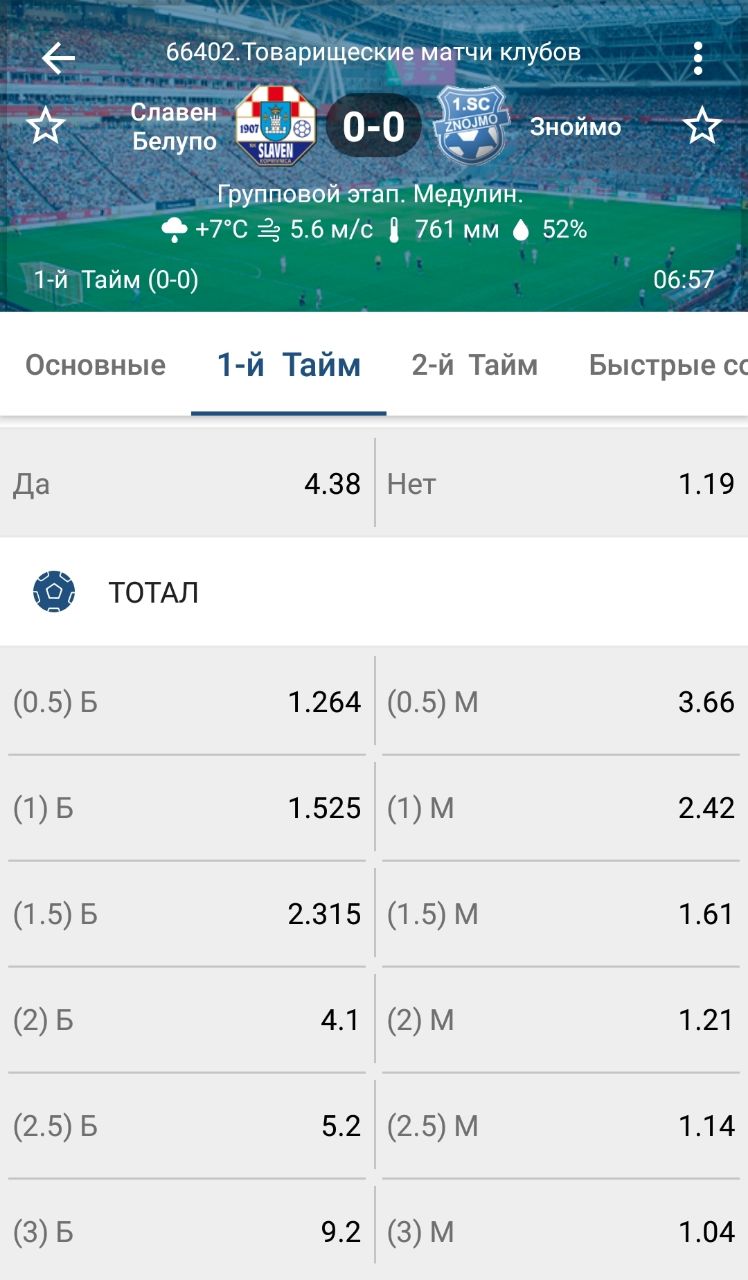This screenshot has width=748, height=1280.
Task: Favorite the team Славен Белупо with star
Action: [45, 127]
